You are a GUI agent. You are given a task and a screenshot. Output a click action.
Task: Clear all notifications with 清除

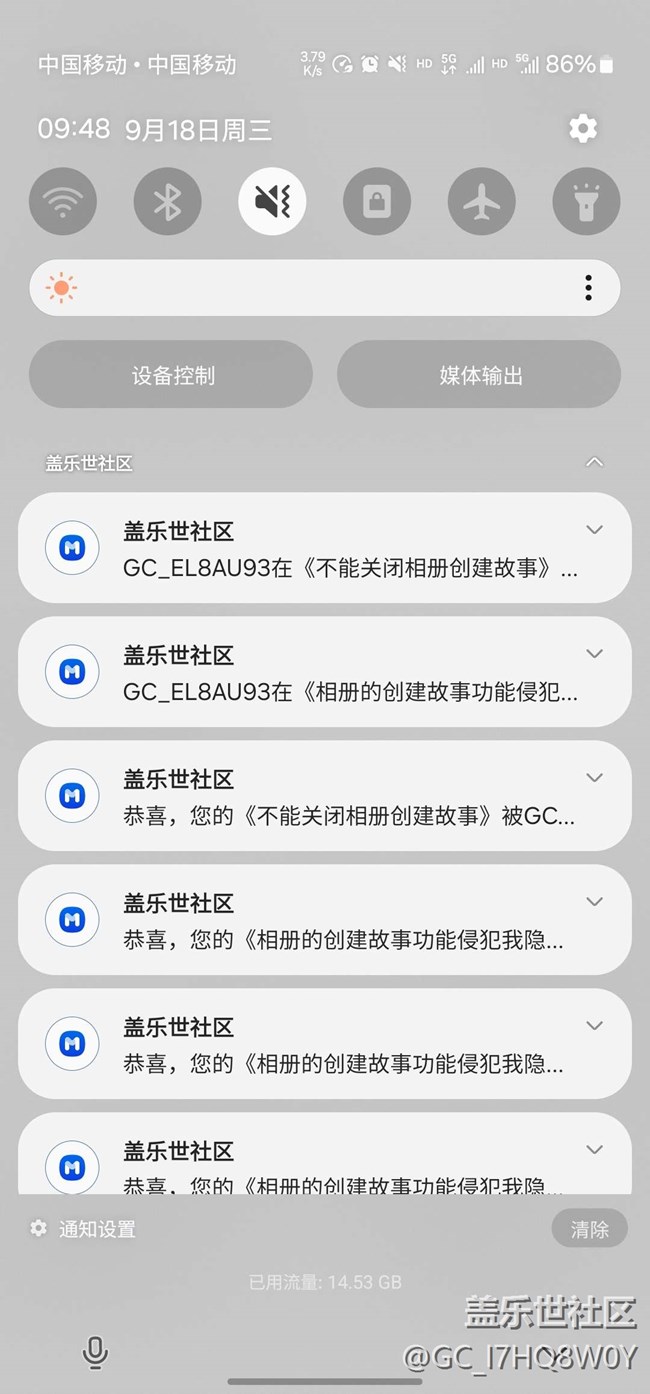click(589, 1229)
